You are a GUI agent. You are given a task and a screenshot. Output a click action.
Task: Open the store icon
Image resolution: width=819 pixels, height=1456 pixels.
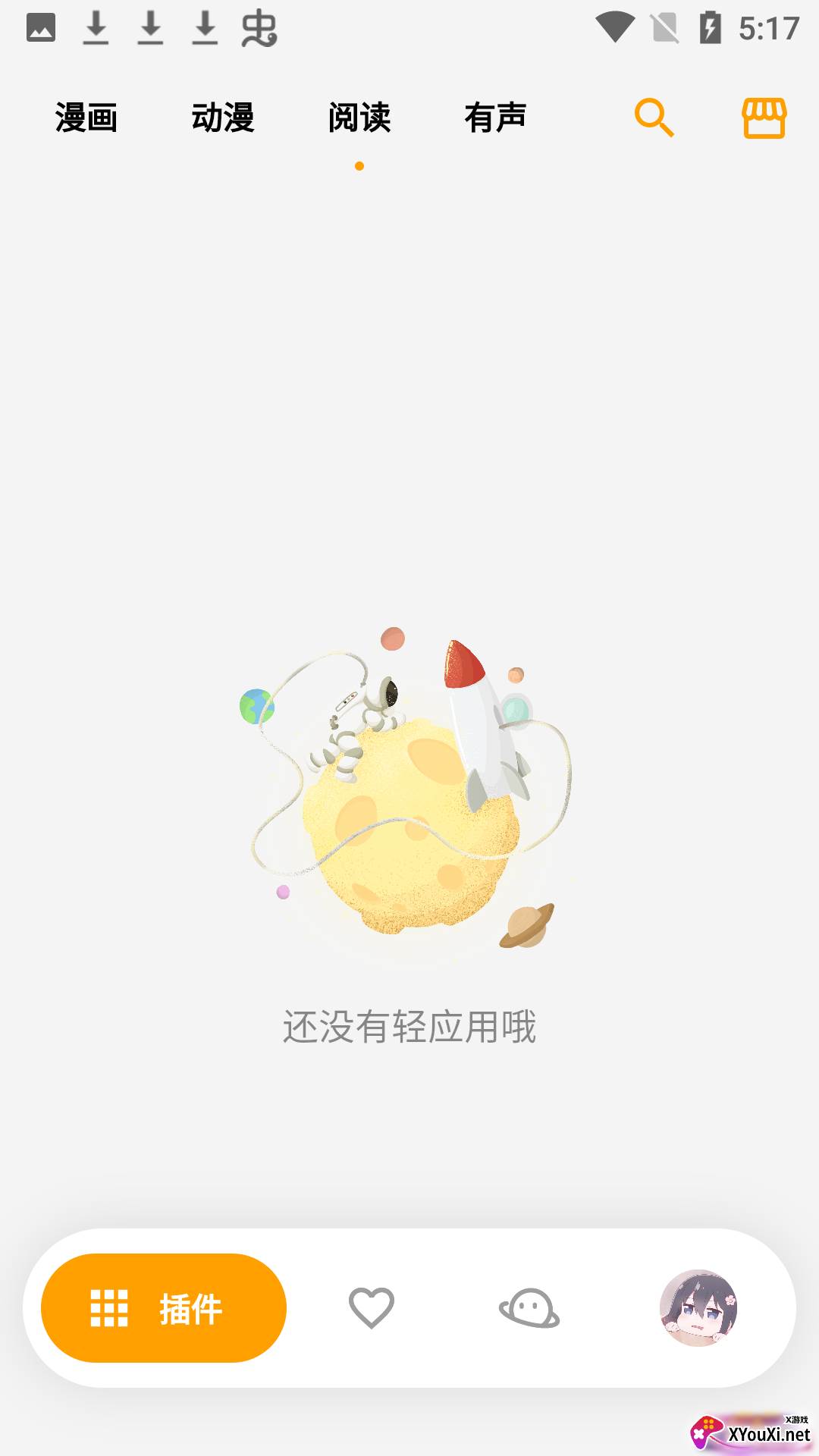tap(764, 118)
